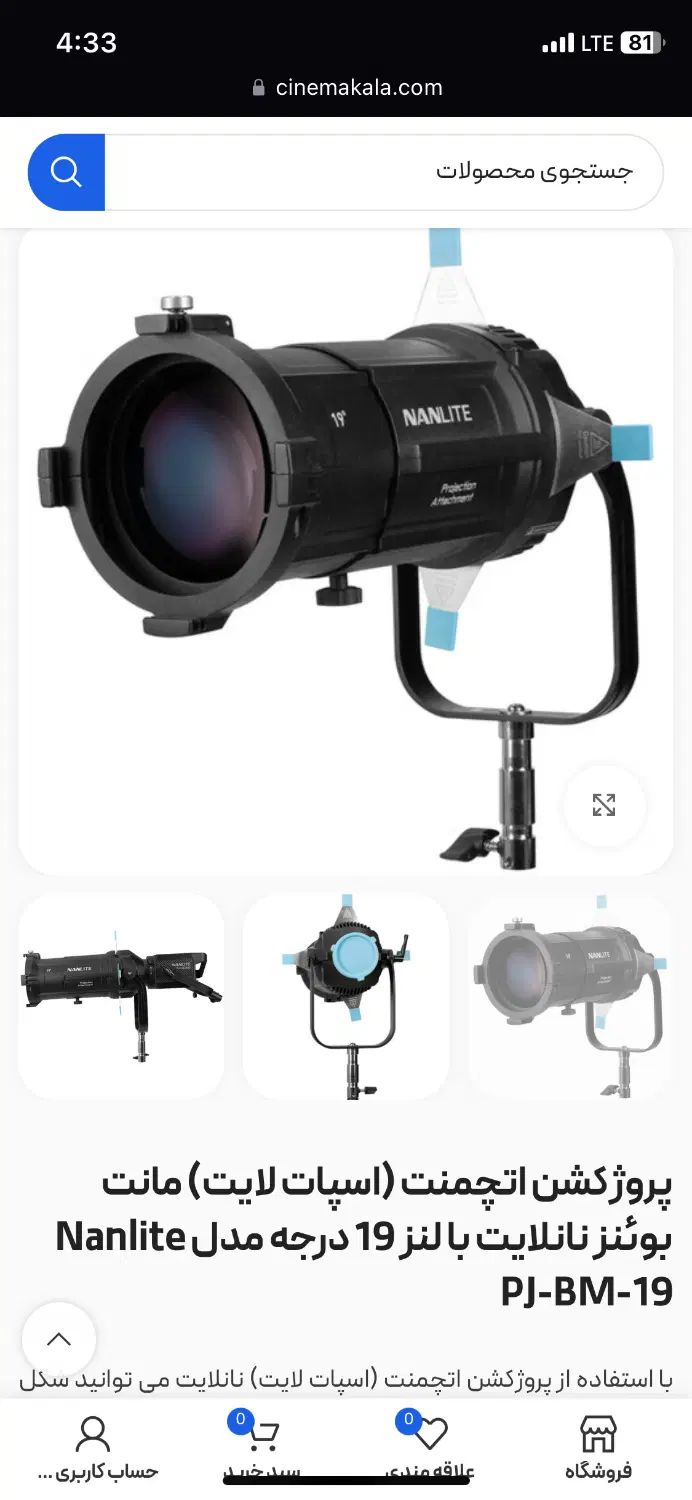Select the faded front-angle product thumbnail
The width and height of the screenshot is (692, 1500).
click(x=570, y=996)
